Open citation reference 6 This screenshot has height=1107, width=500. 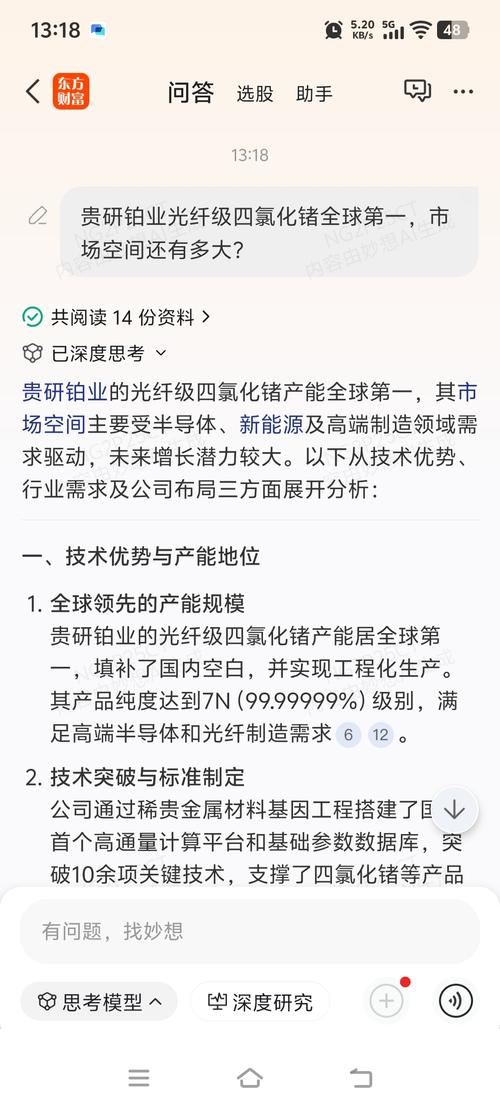[347, 736]
